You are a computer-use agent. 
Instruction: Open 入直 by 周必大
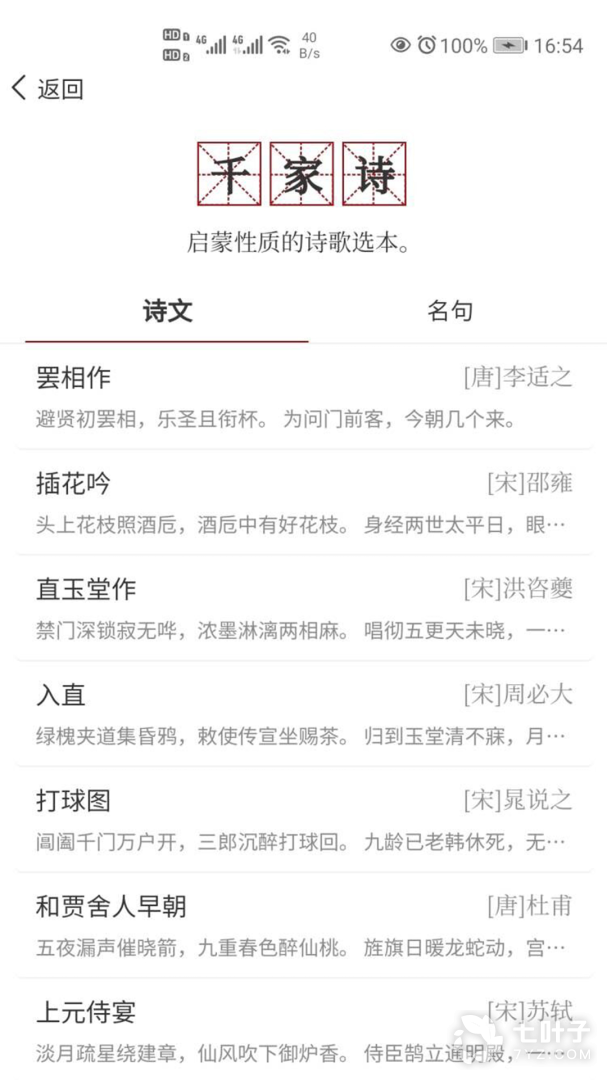tap(303, 714)
